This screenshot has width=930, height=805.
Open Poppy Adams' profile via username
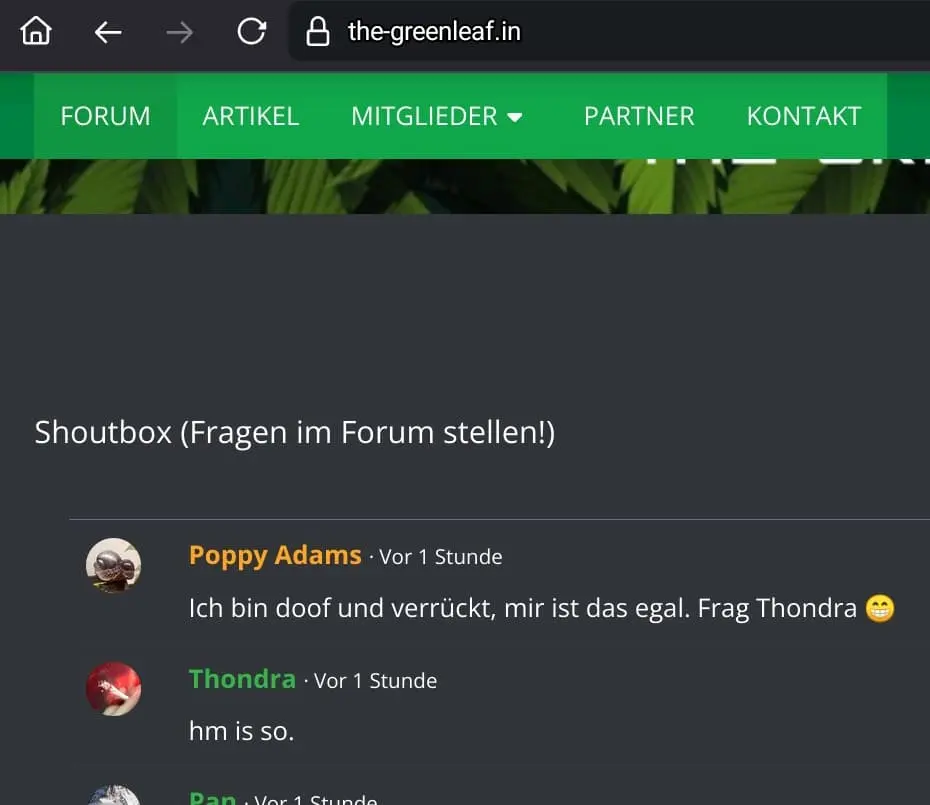275,555
